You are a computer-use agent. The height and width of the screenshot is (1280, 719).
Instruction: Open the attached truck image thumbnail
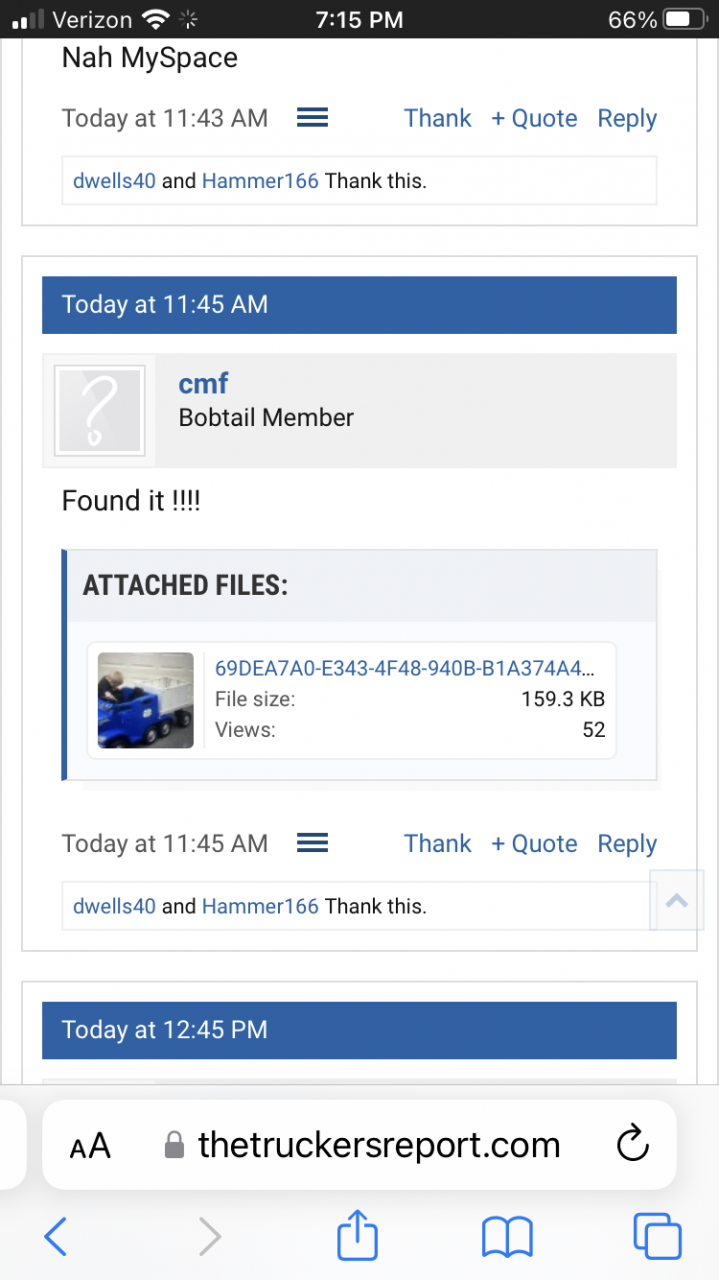(146, 700)
